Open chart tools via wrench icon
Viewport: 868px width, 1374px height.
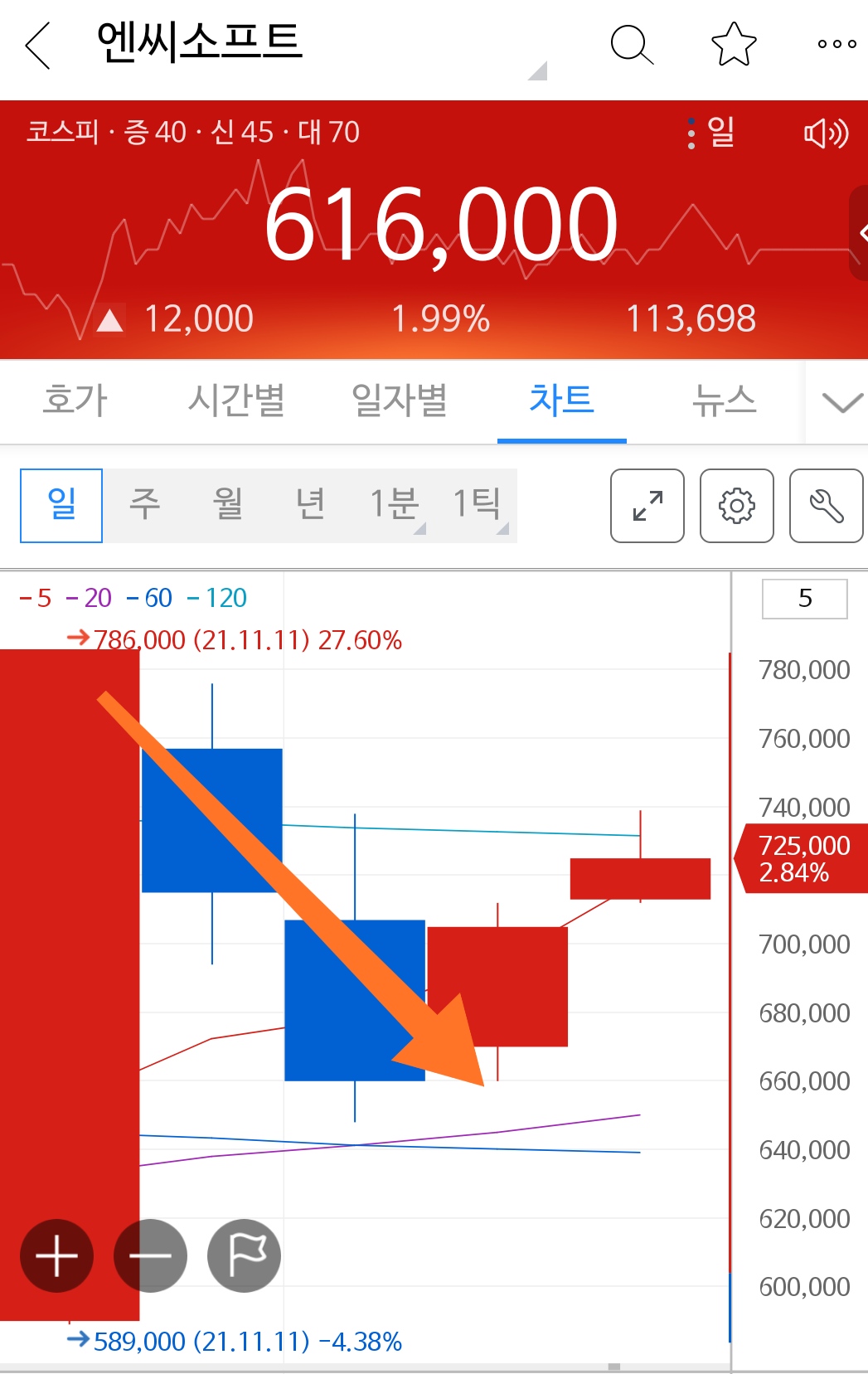coord(826,506)
